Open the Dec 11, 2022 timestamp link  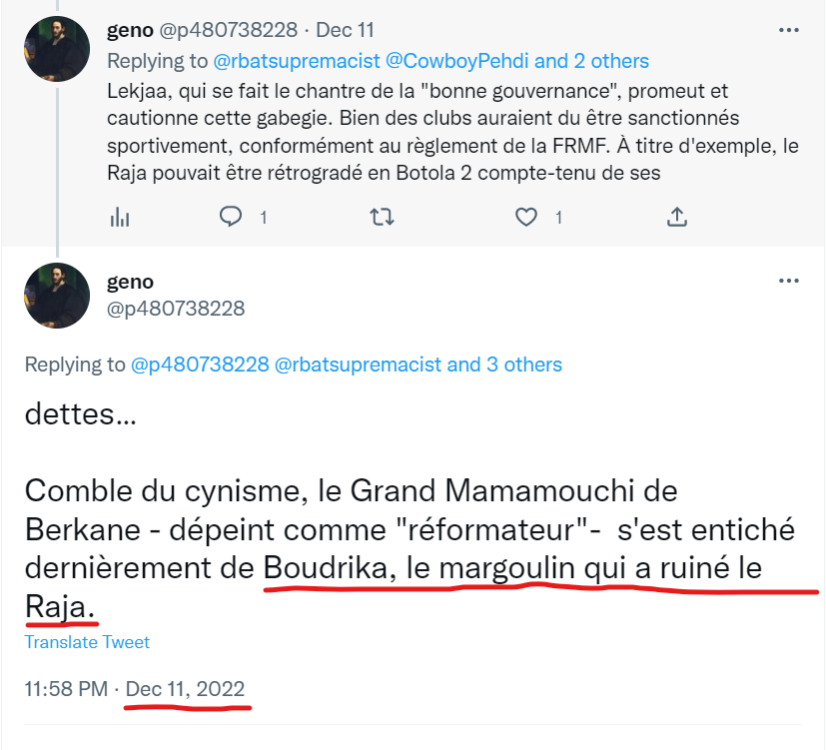coord(185,689)
